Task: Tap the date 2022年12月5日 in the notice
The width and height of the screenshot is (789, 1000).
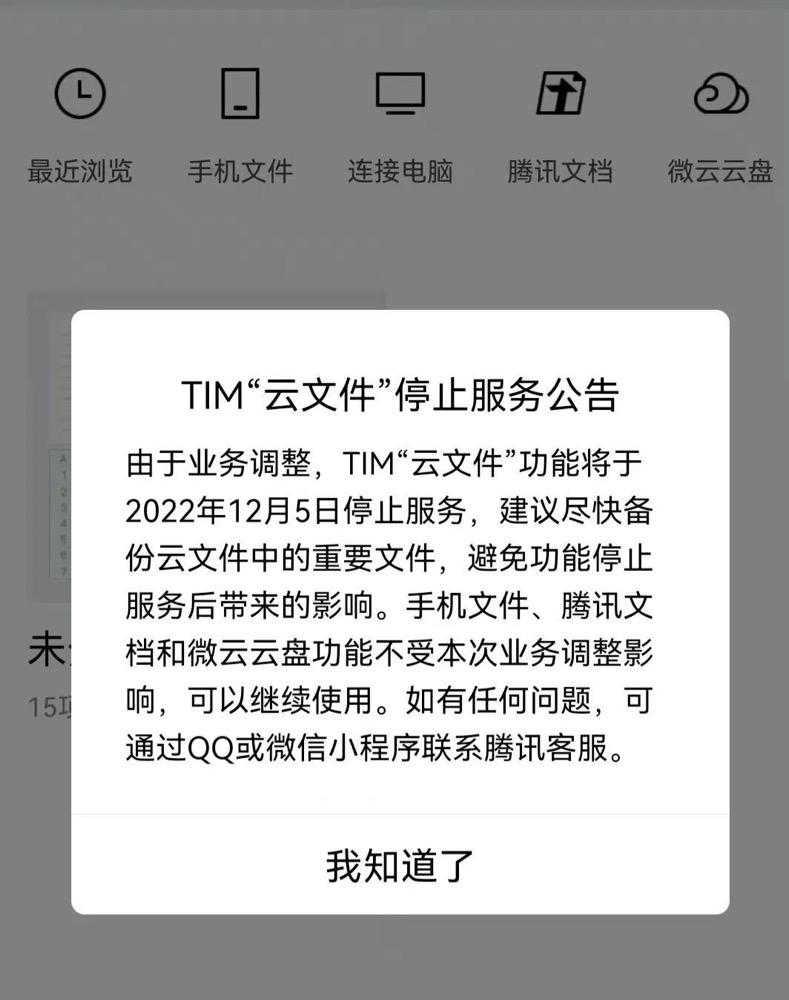Action: click(x=234, y=511)
